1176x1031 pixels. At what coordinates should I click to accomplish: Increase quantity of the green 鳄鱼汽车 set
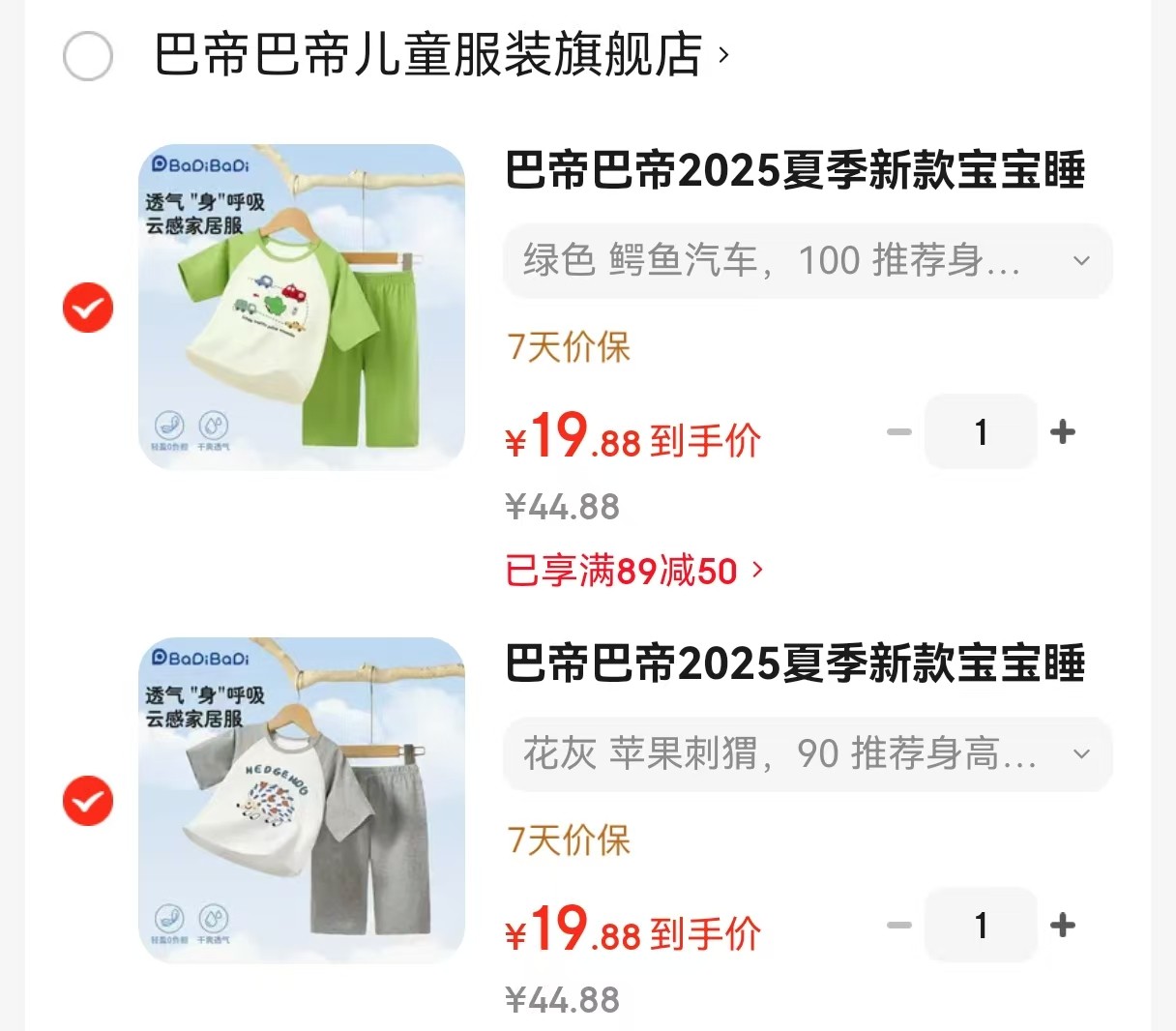point(1063,431)
